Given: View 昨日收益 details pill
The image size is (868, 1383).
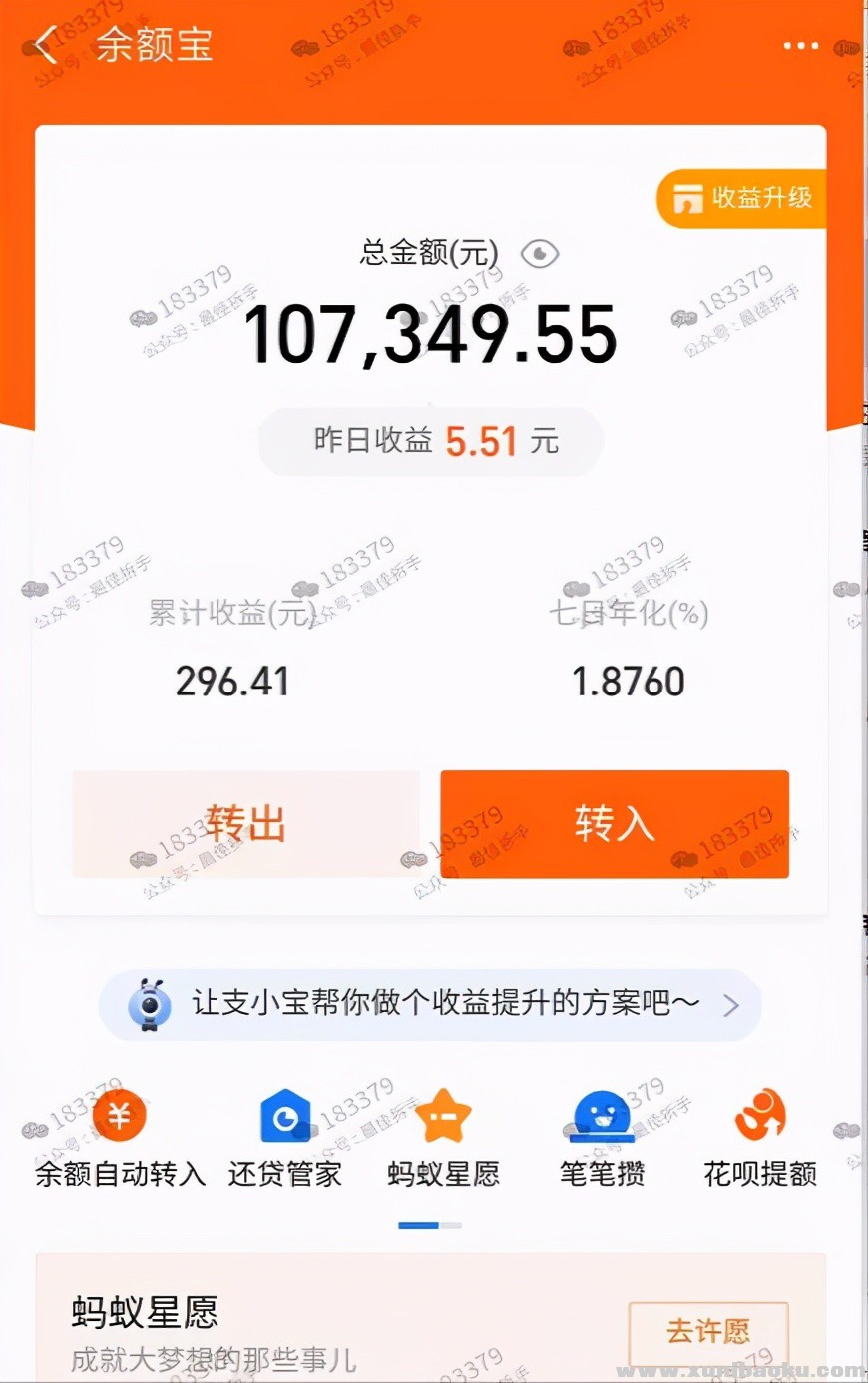Looking at the screenshot, I should (x=431, y=441).
